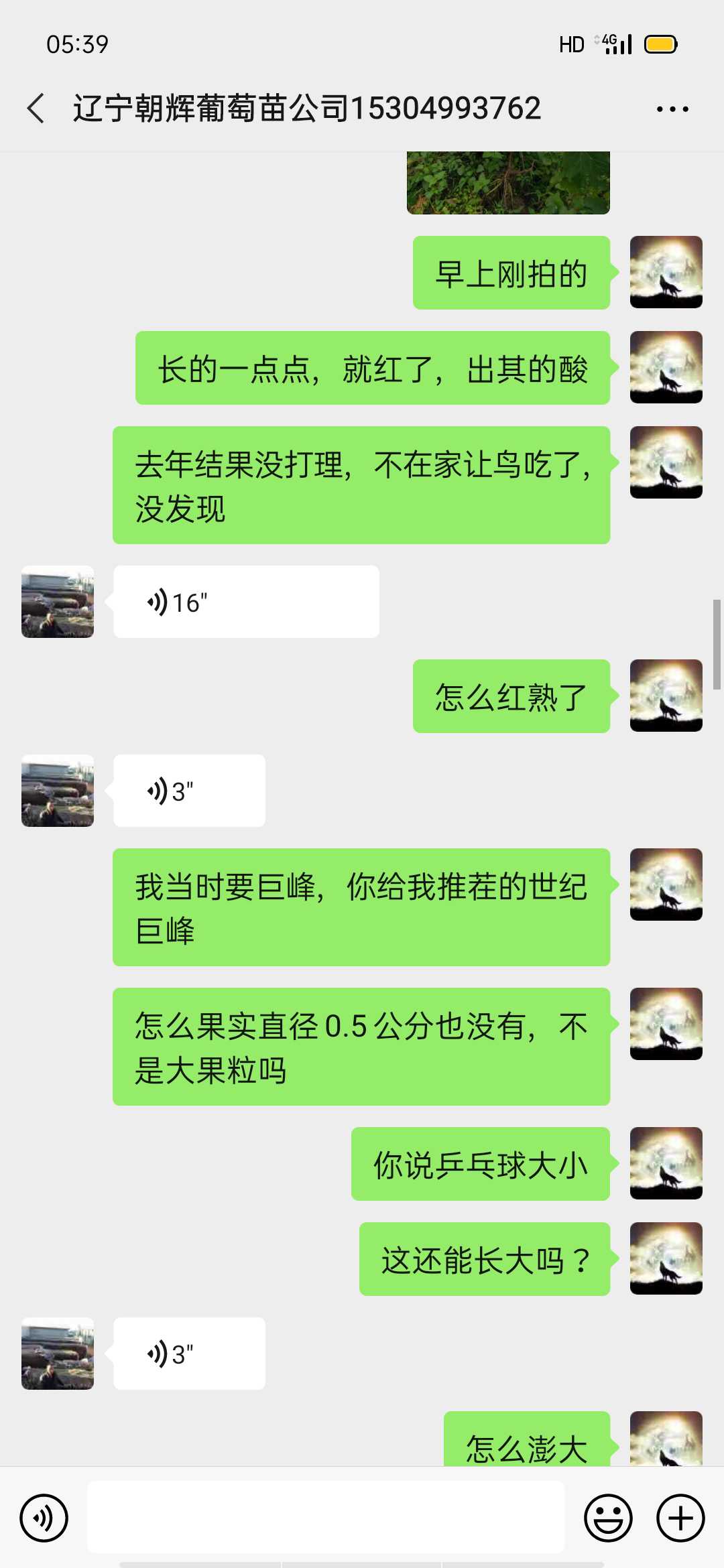Open the emoji picker

coord(608,1518)
